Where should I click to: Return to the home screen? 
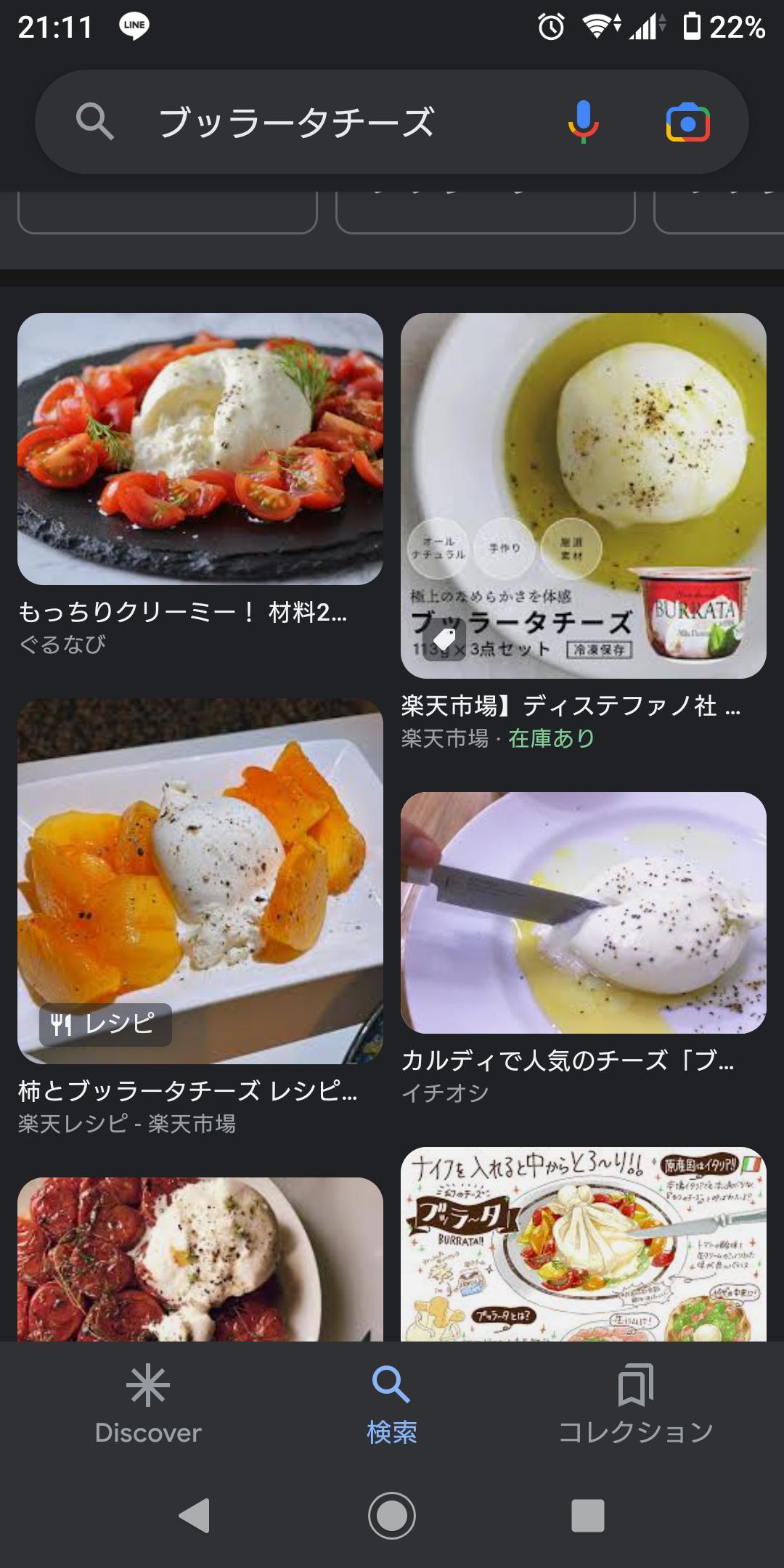click(392, 1516)
